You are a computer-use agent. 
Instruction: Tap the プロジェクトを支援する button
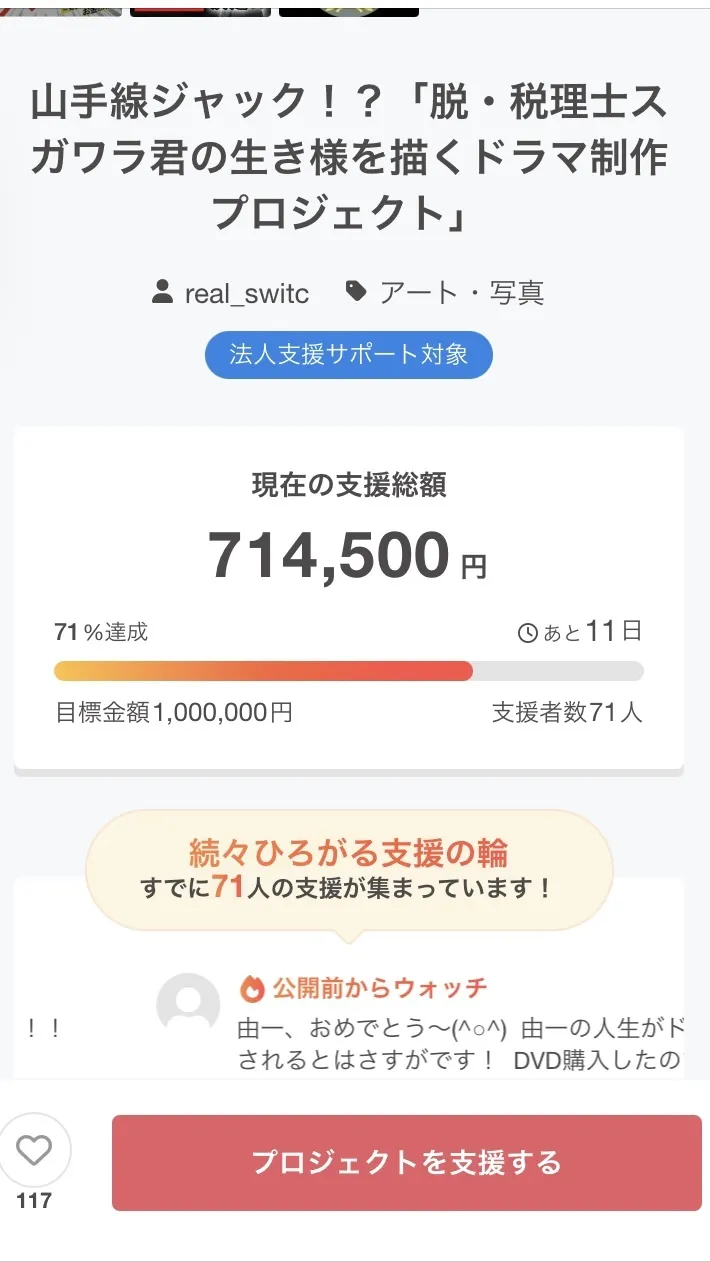[406, 1163]
